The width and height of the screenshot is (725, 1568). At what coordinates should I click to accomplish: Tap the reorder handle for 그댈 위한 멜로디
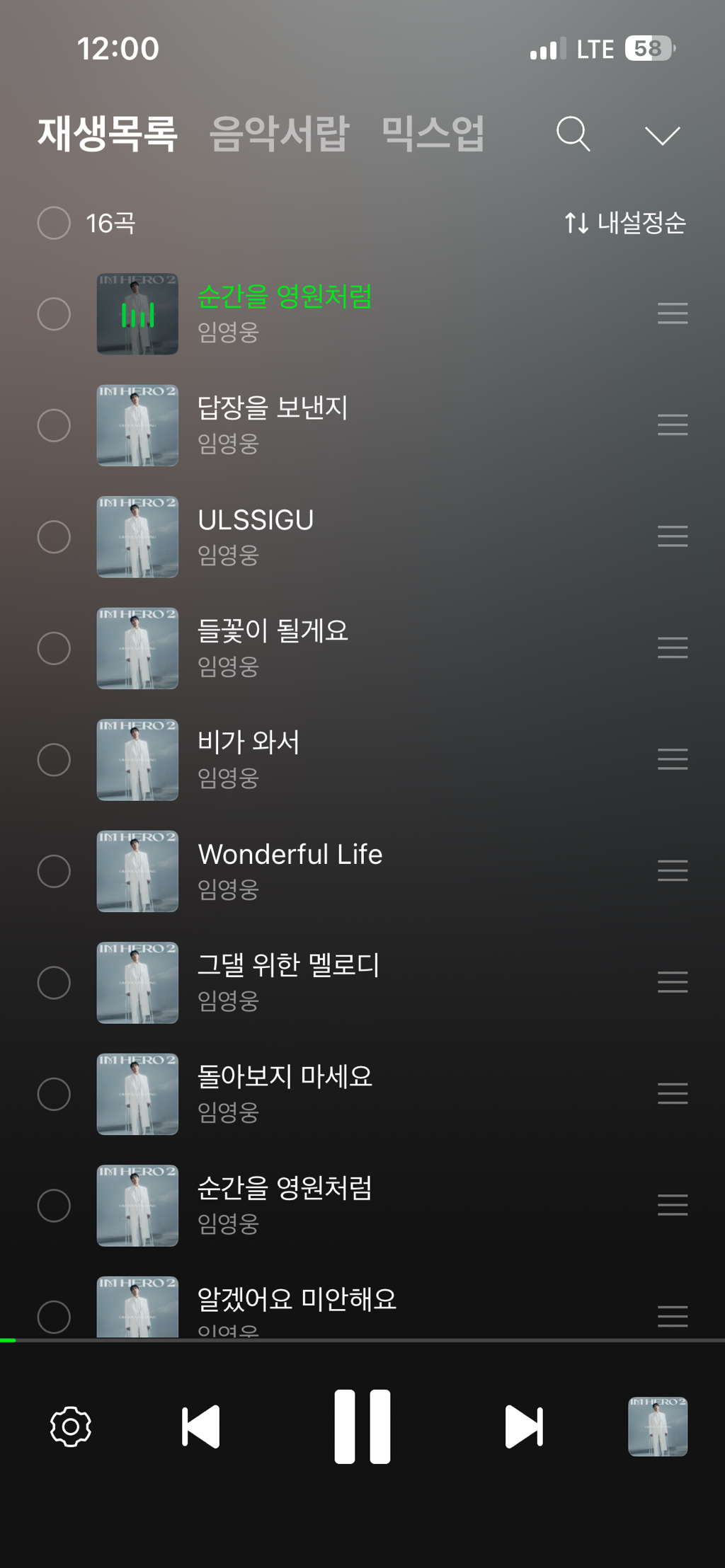[673, 982]
